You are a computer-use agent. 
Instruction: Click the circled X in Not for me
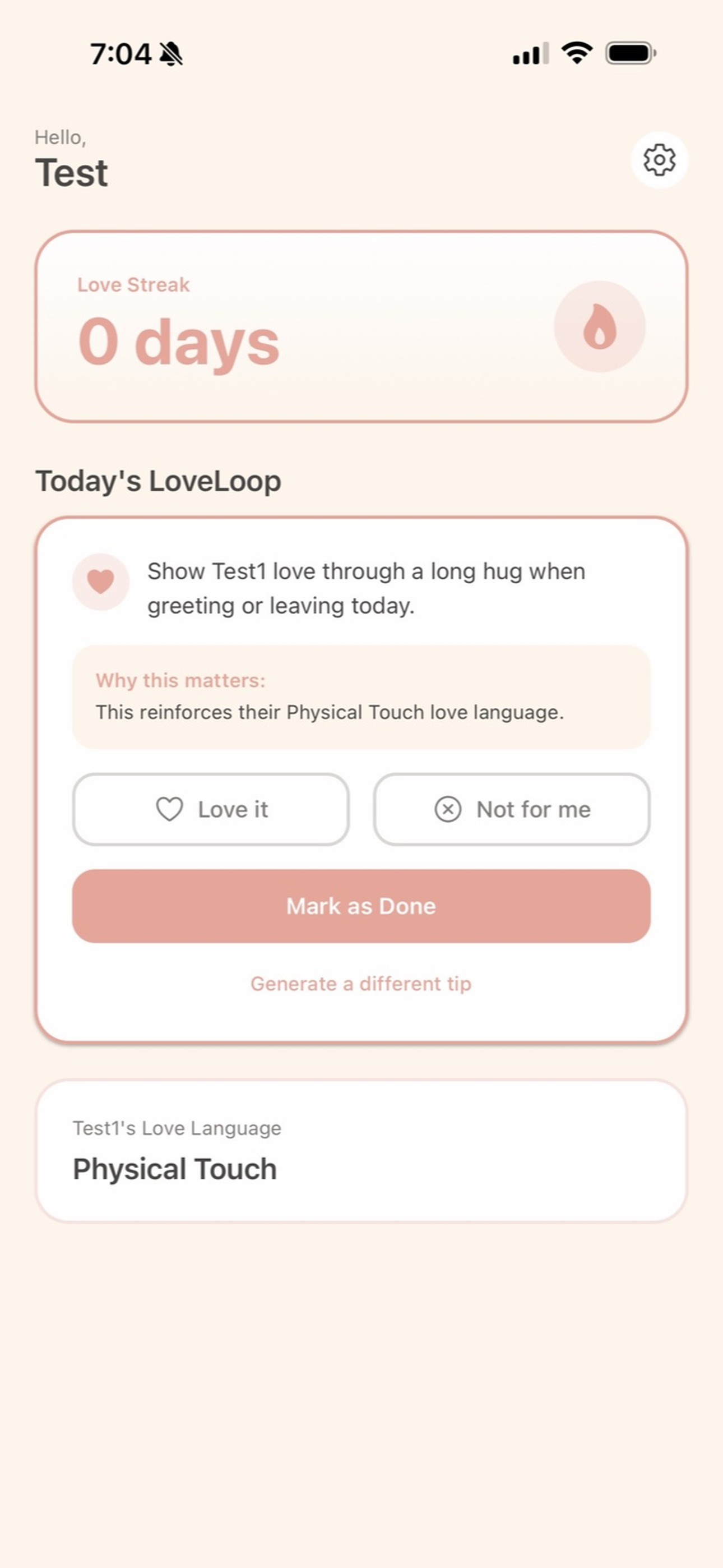coord(448,809)
